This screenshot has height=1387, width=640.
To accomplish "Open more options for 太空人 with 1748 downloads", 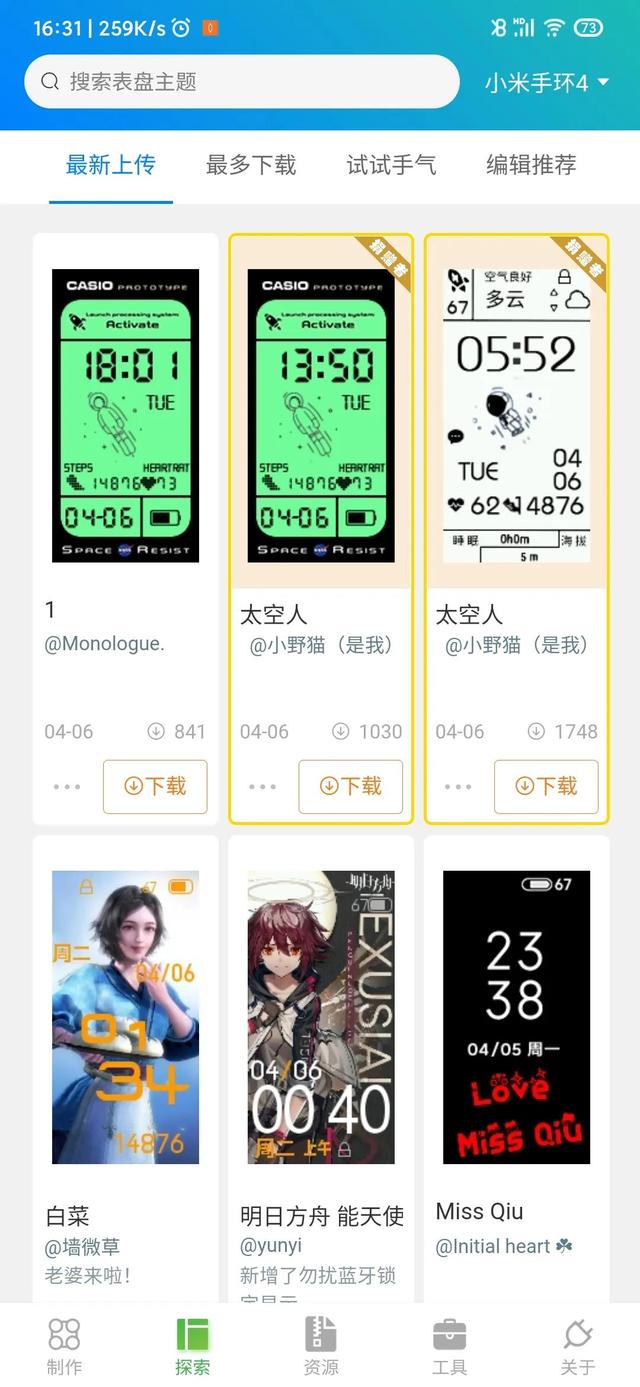I will [x=459, y=787].
